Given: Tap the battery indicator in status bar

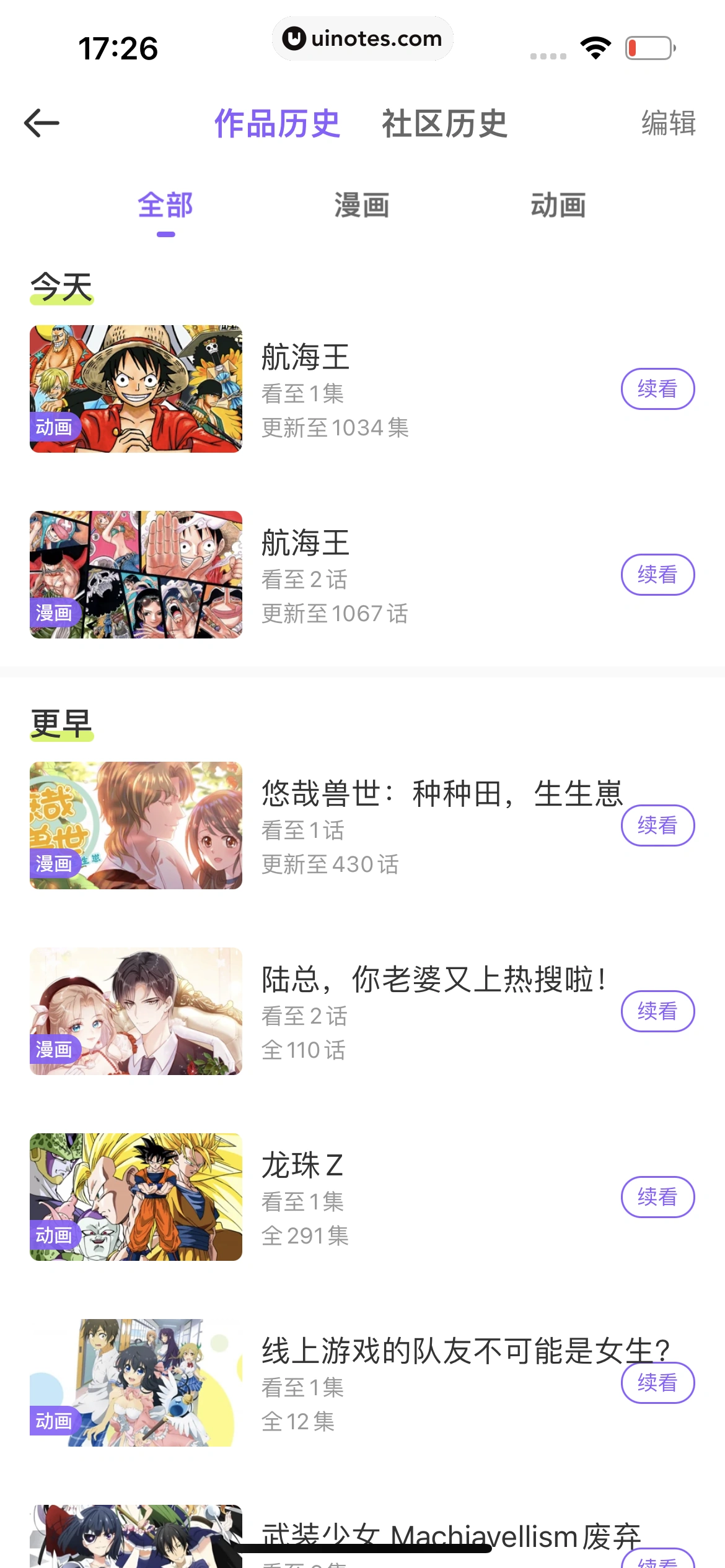Looking at the screenshot, I should tap(648, 46).
